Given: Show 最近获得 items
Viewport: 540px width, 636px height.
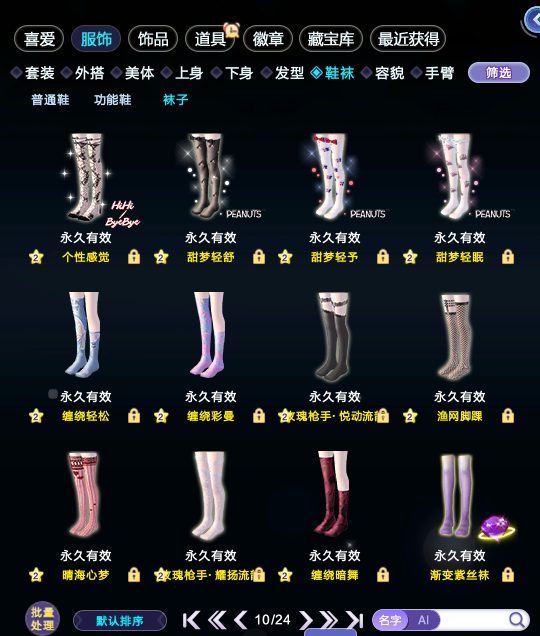Looking at the screenshot, I should [408, 39].
